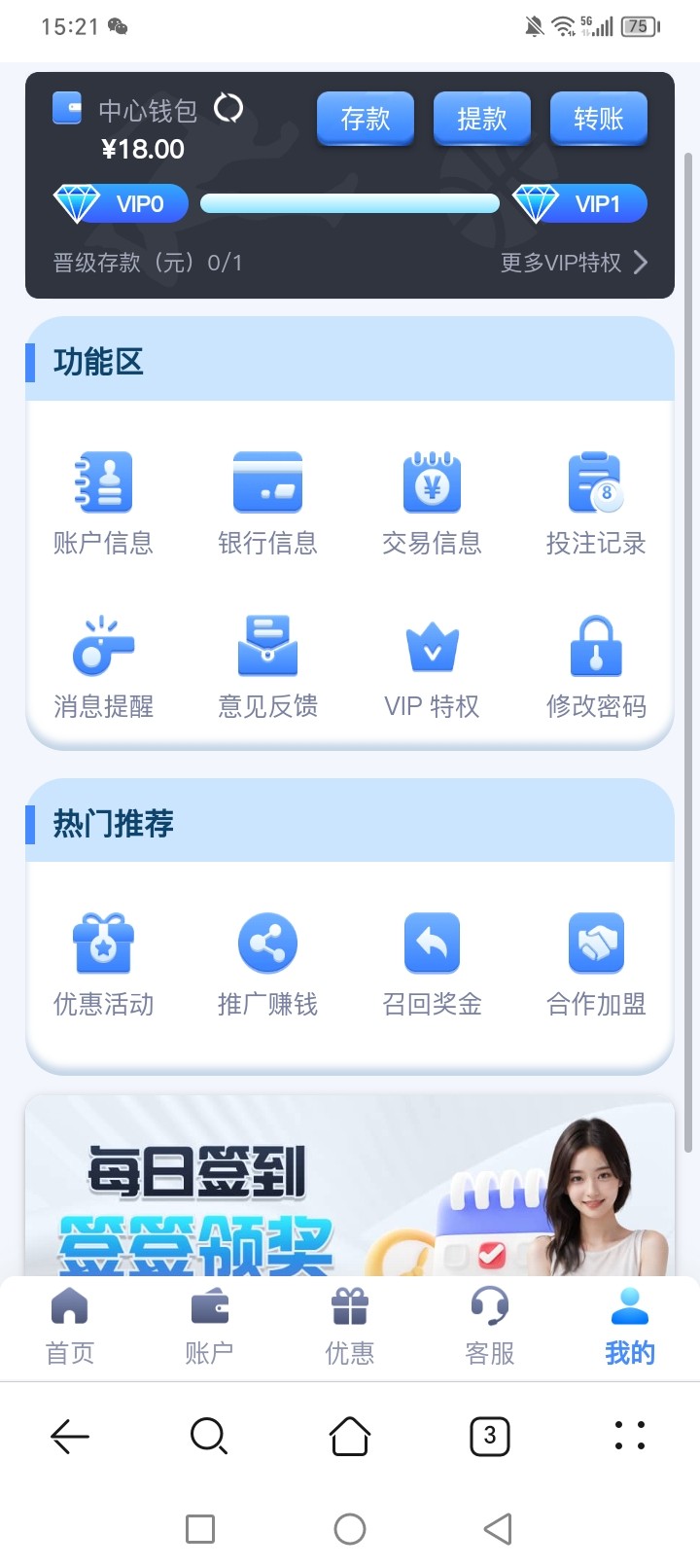Screen dimensions: 700x1568
Task: Open 优惠活动 under 热门推荐
Action: click(104, 964)
